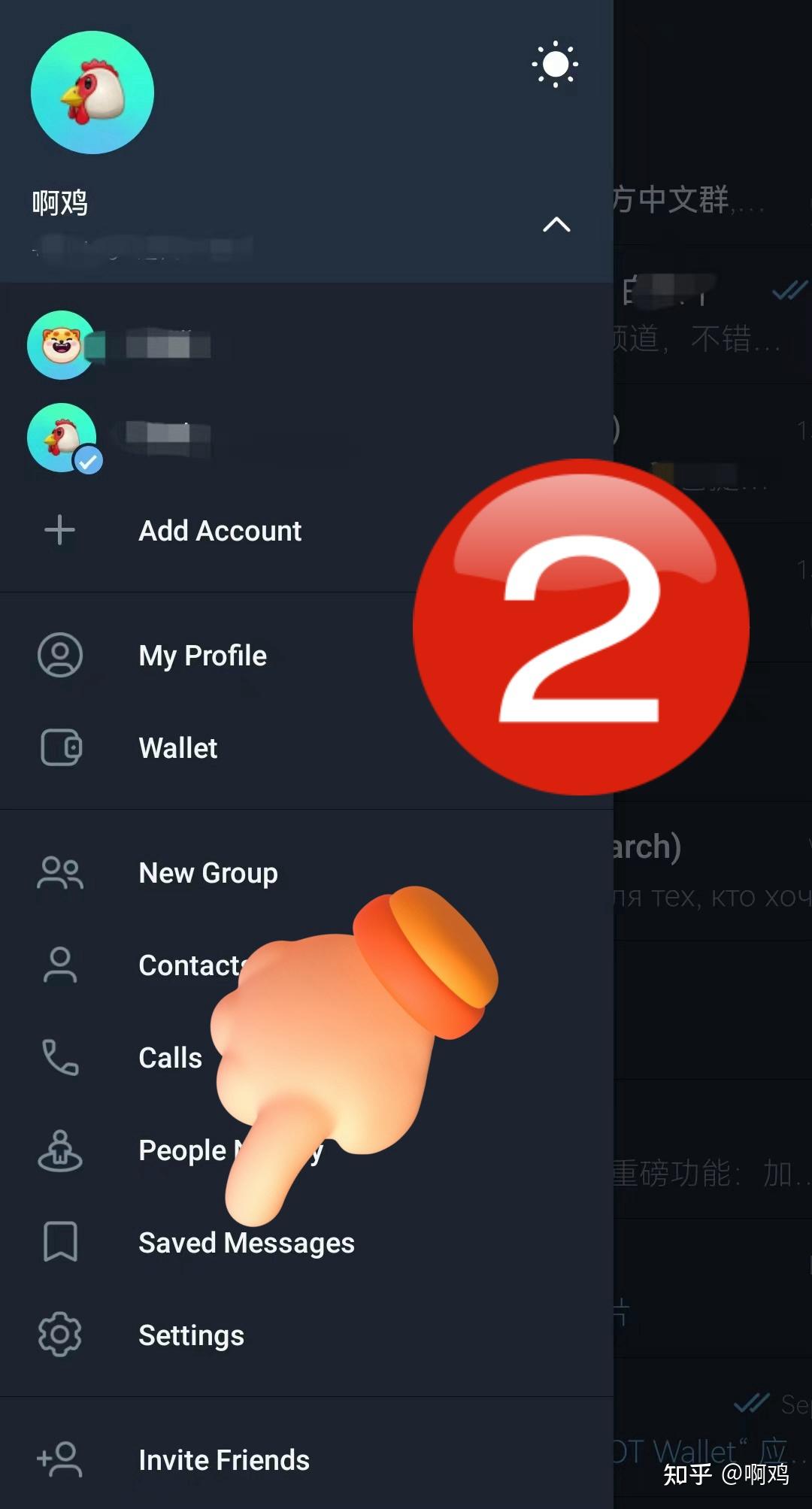The height and width of the screenshot is (1509, 812).
Task: Select the checkmarked rooster account
Action: (x=62, y=438)
